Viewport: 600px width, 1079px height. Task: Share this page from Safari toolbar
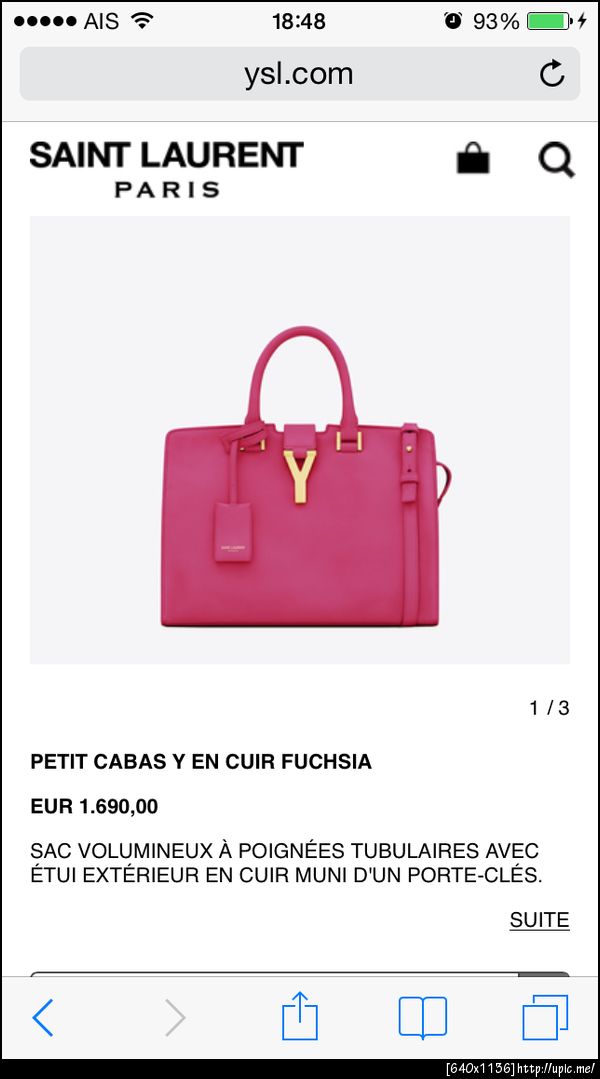299,1017
